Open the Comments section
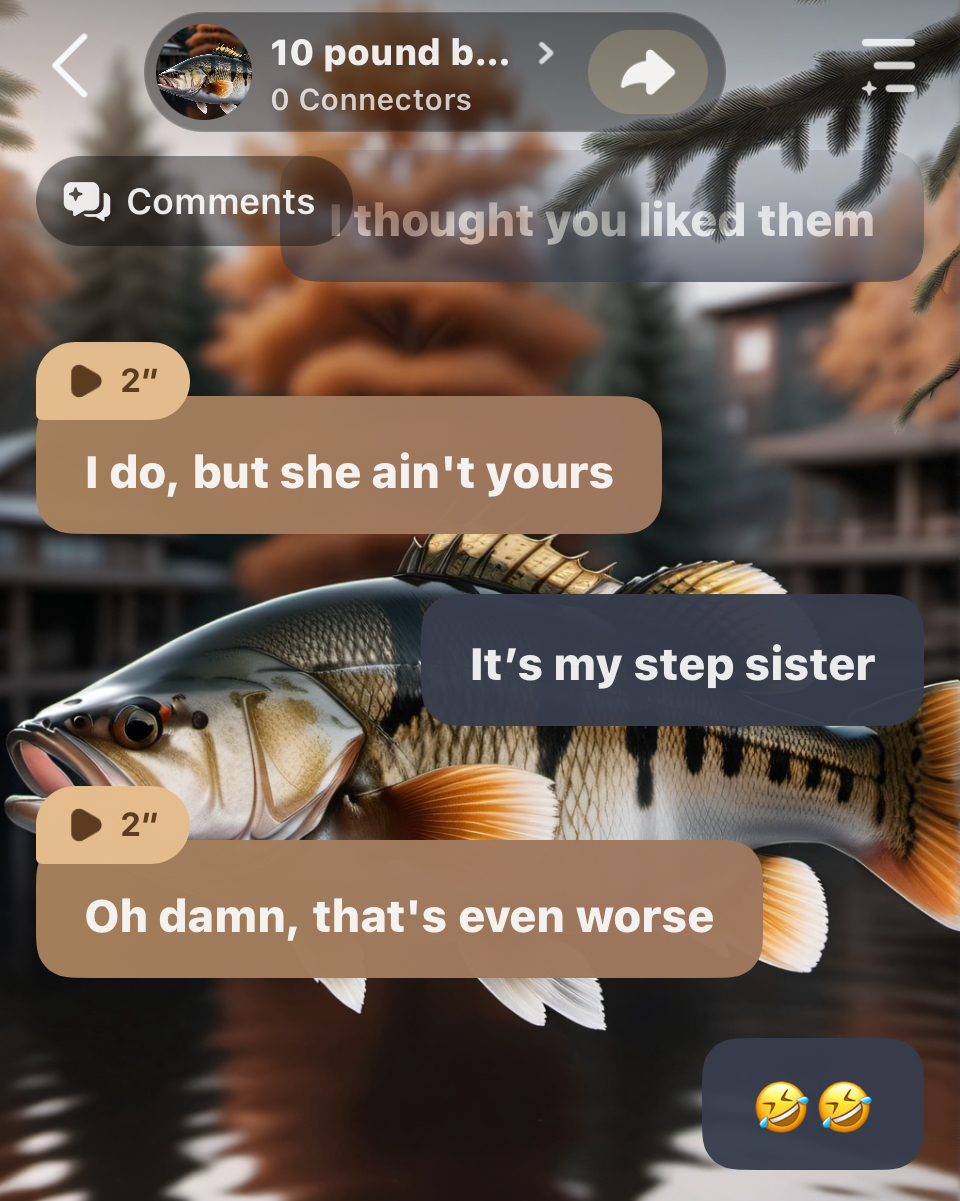The image size is (960, 1201). click(x=191, y=202)
